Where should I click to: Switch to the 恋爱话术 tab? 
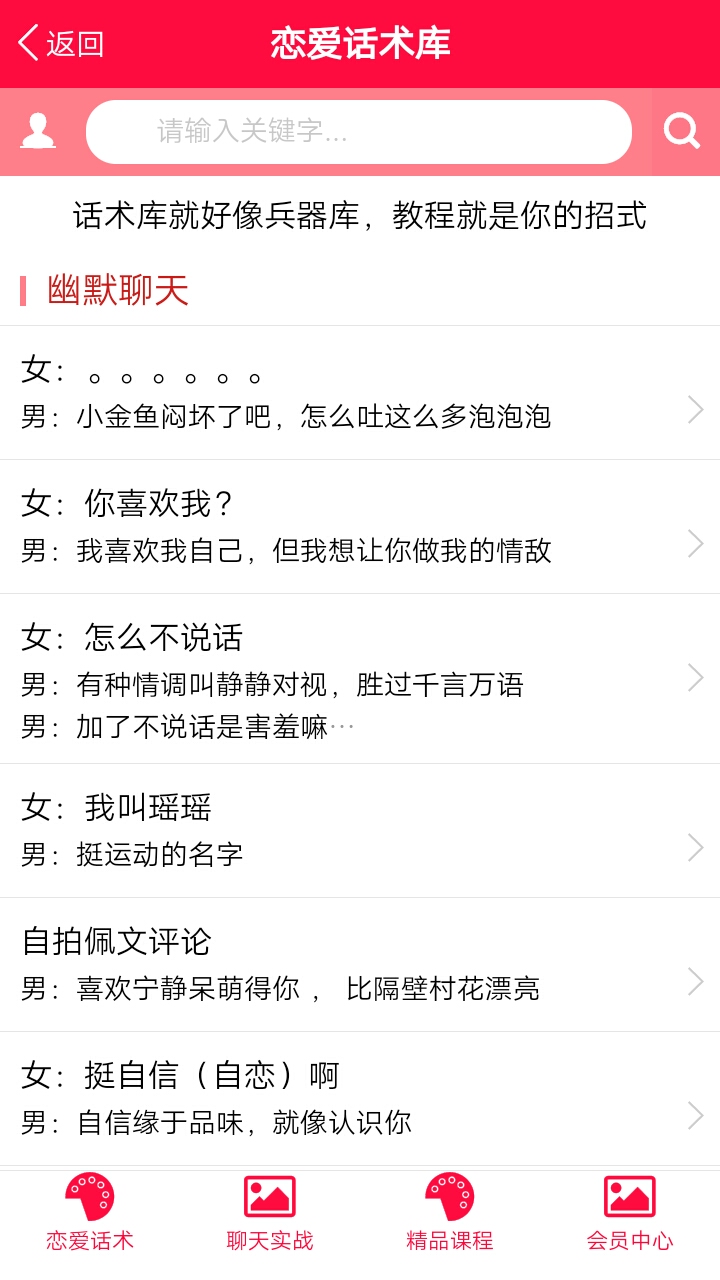coord(90,1214)
